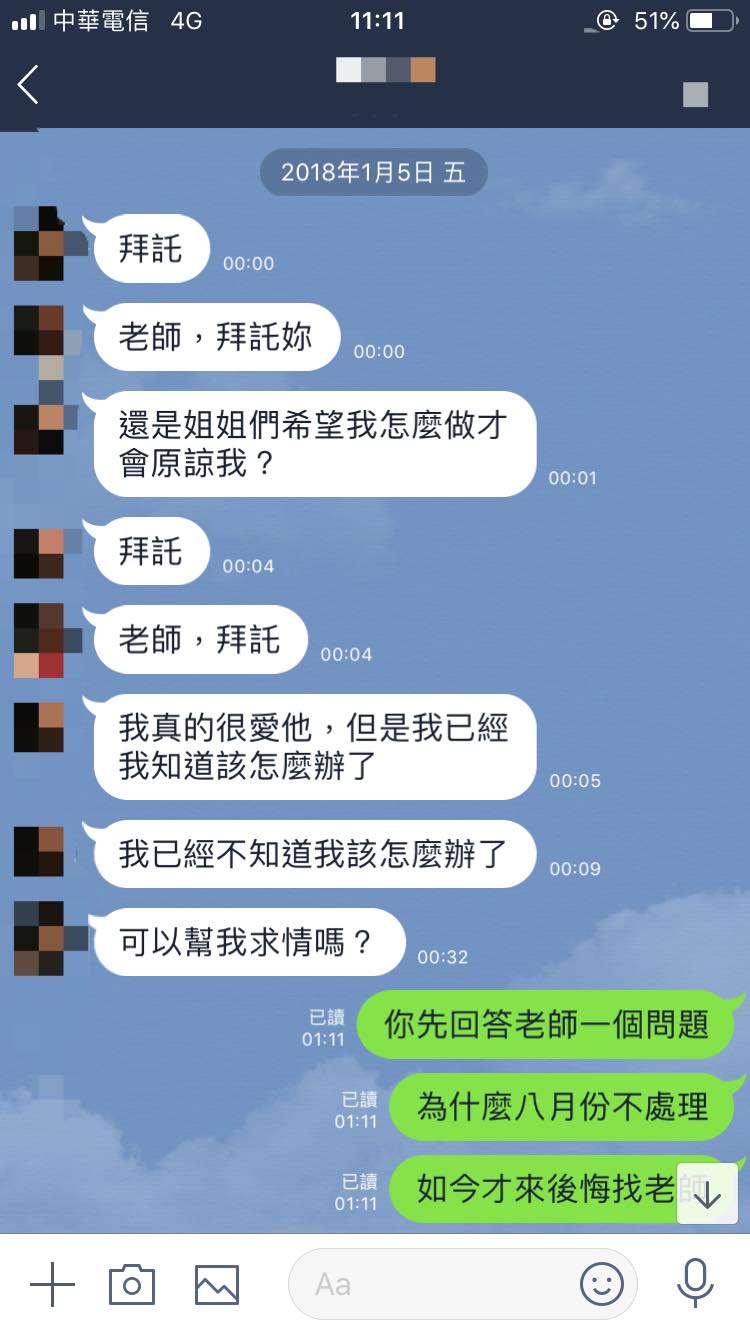Record a voice message with the microphone
Screen dimensions: 750x1334
[695, 1284]
